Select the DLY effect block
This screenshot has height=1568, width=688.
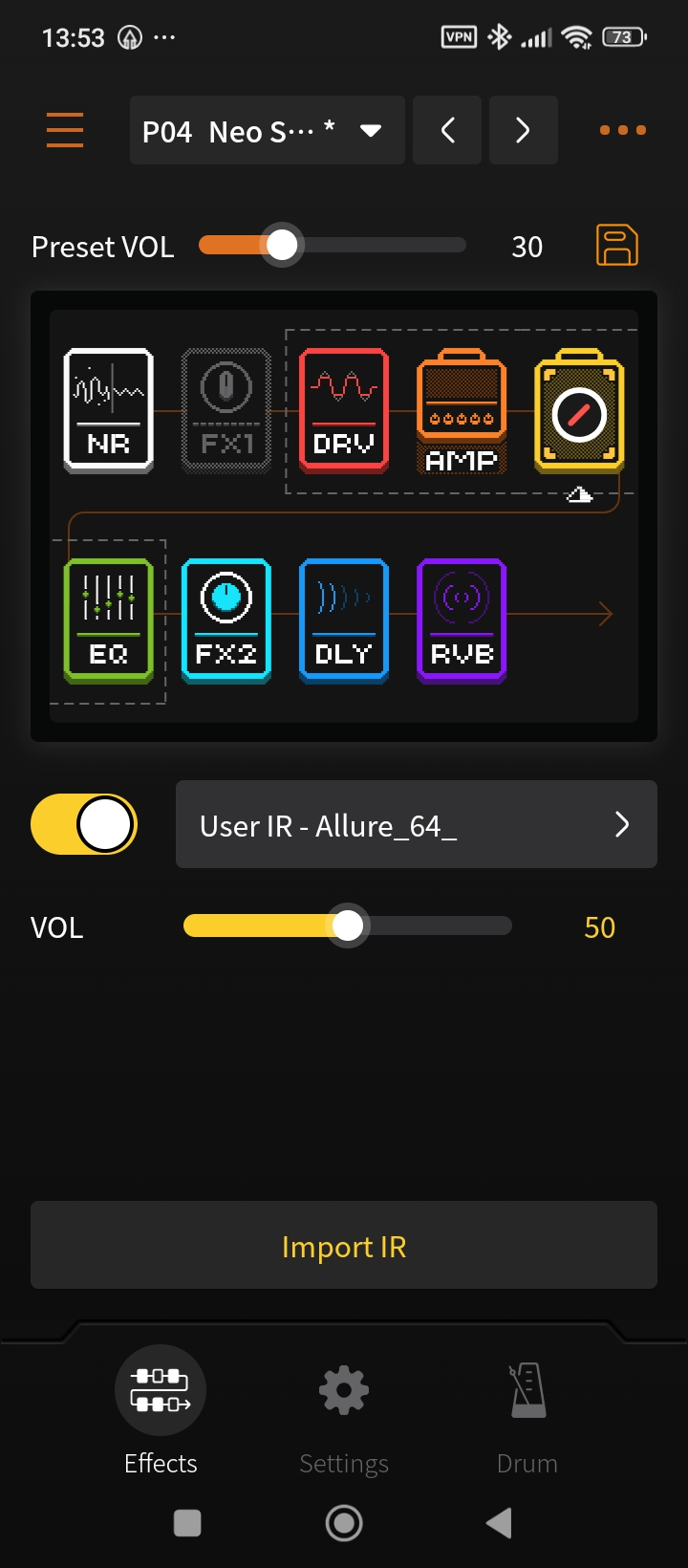coord(344,621)
